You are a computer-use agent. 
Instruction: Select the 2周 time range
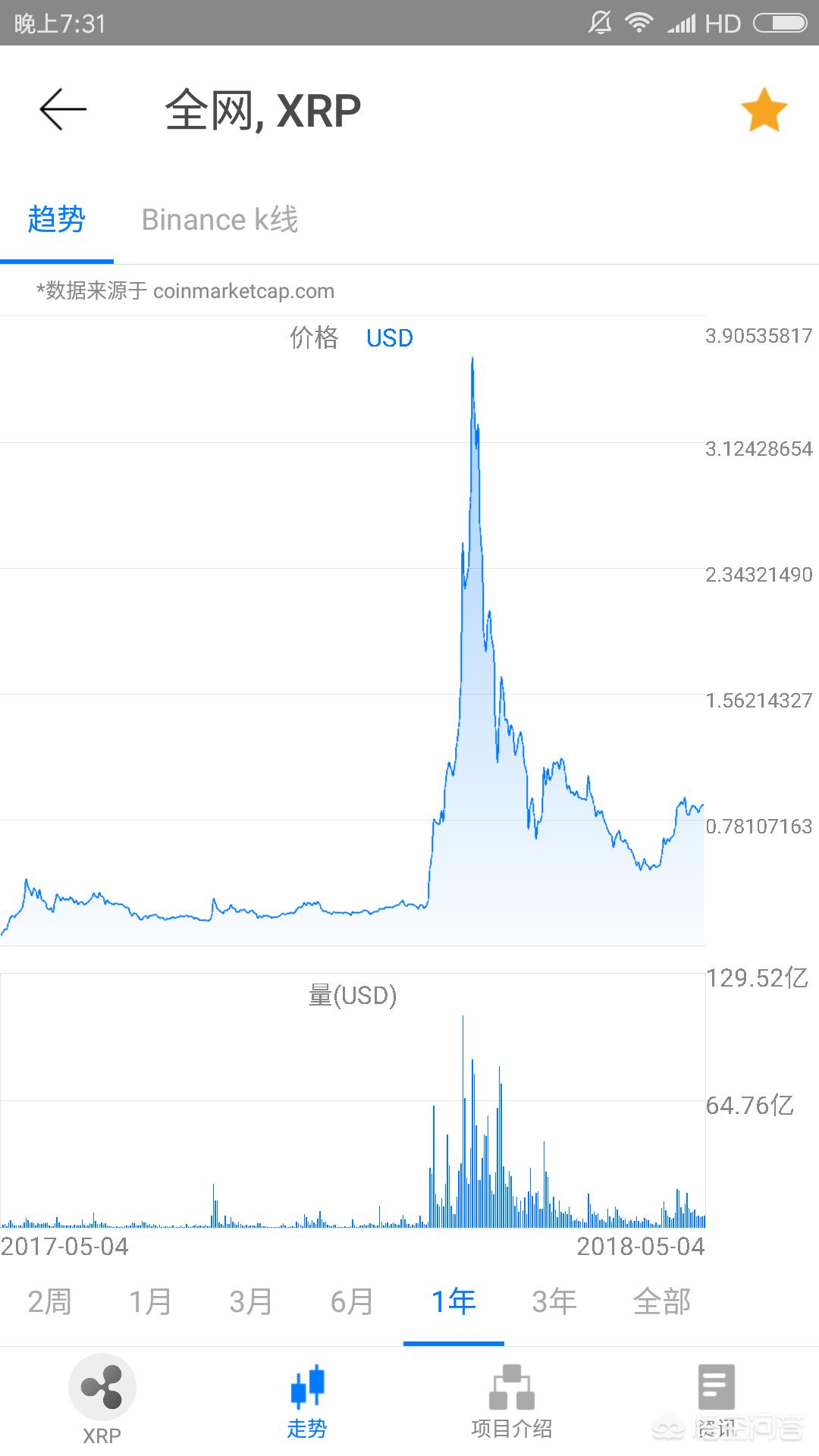point(49,1302)
